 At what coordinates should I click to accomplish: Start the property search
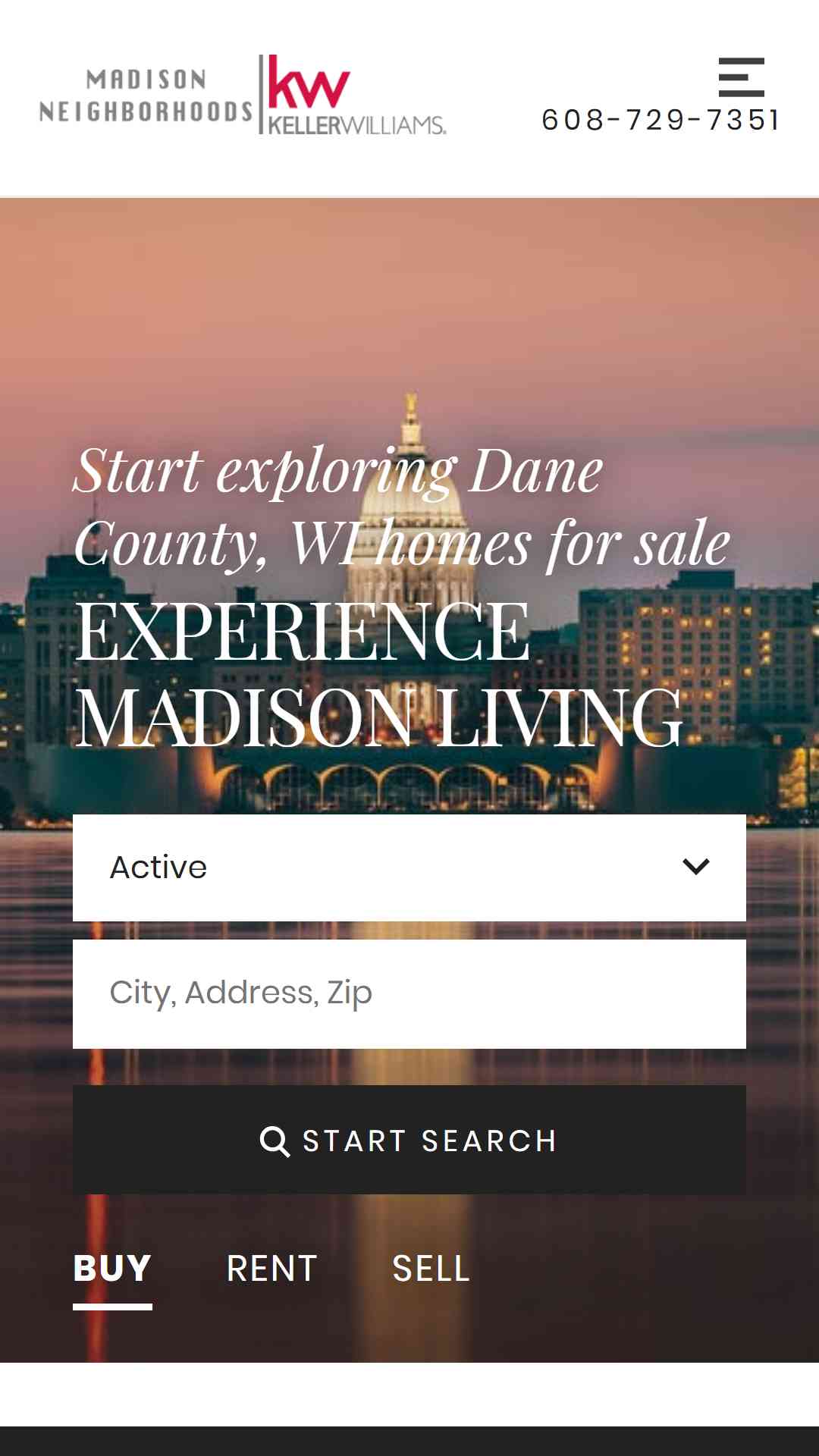click(x=409, y=1140)
